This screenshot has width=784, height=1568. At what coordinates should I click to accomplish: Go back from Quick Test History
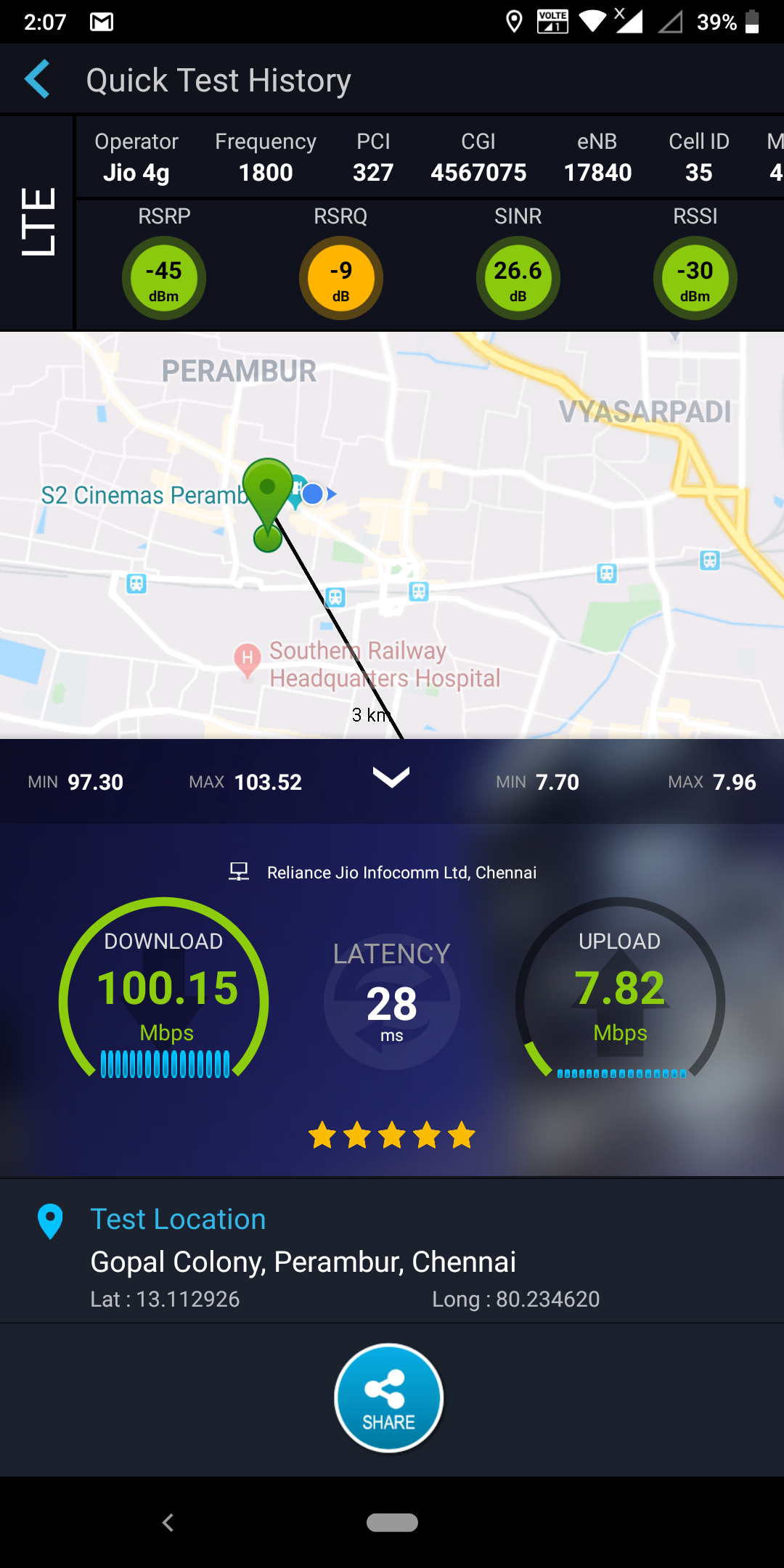(x=38, y=79)
